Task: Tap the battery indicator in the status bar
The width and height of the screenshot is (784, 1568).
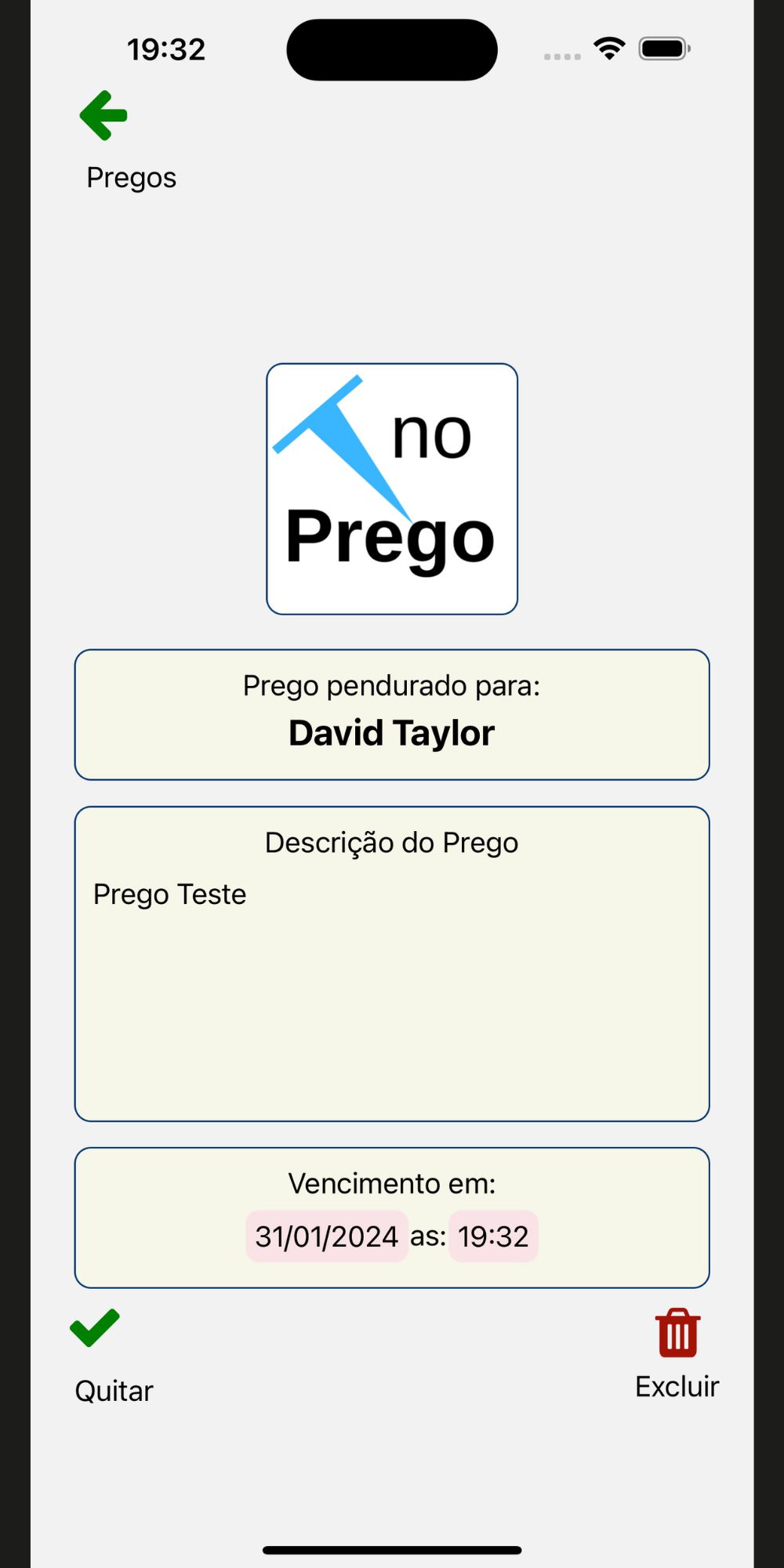Action: [664, 48]
